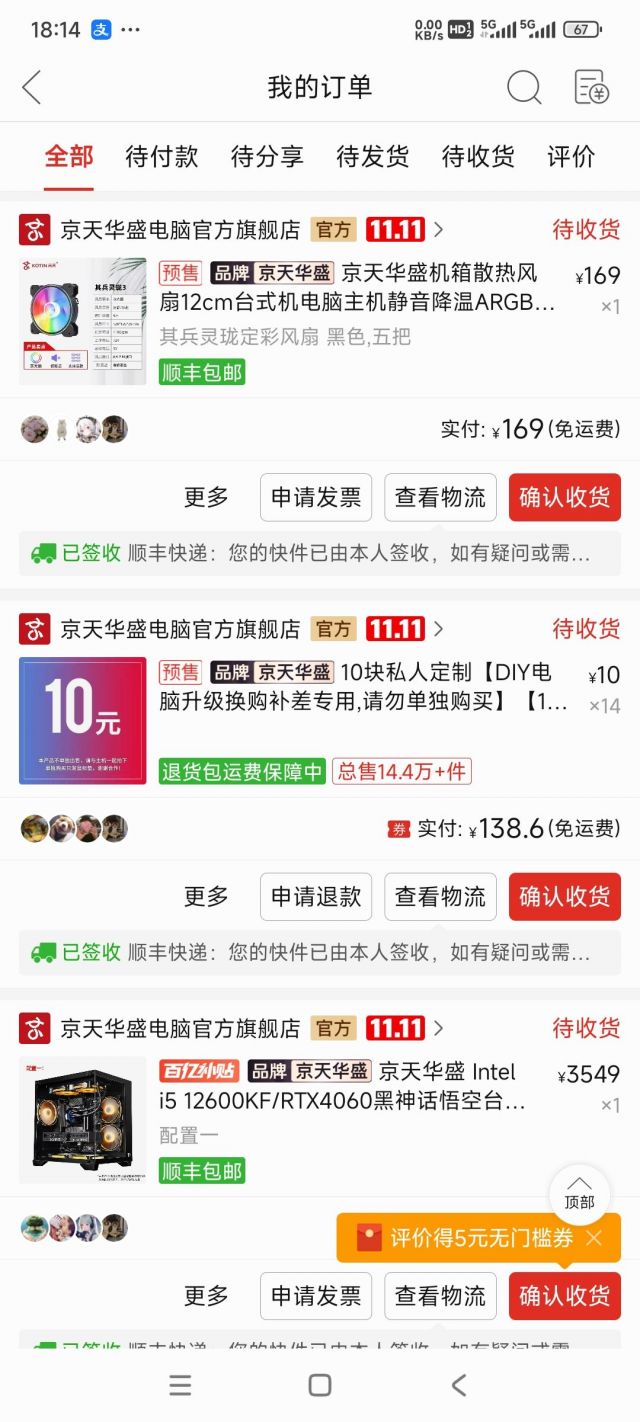Open the invoice/bill icon in header
The height and width of the screenshot is (1422, 640).
[591, 87]
